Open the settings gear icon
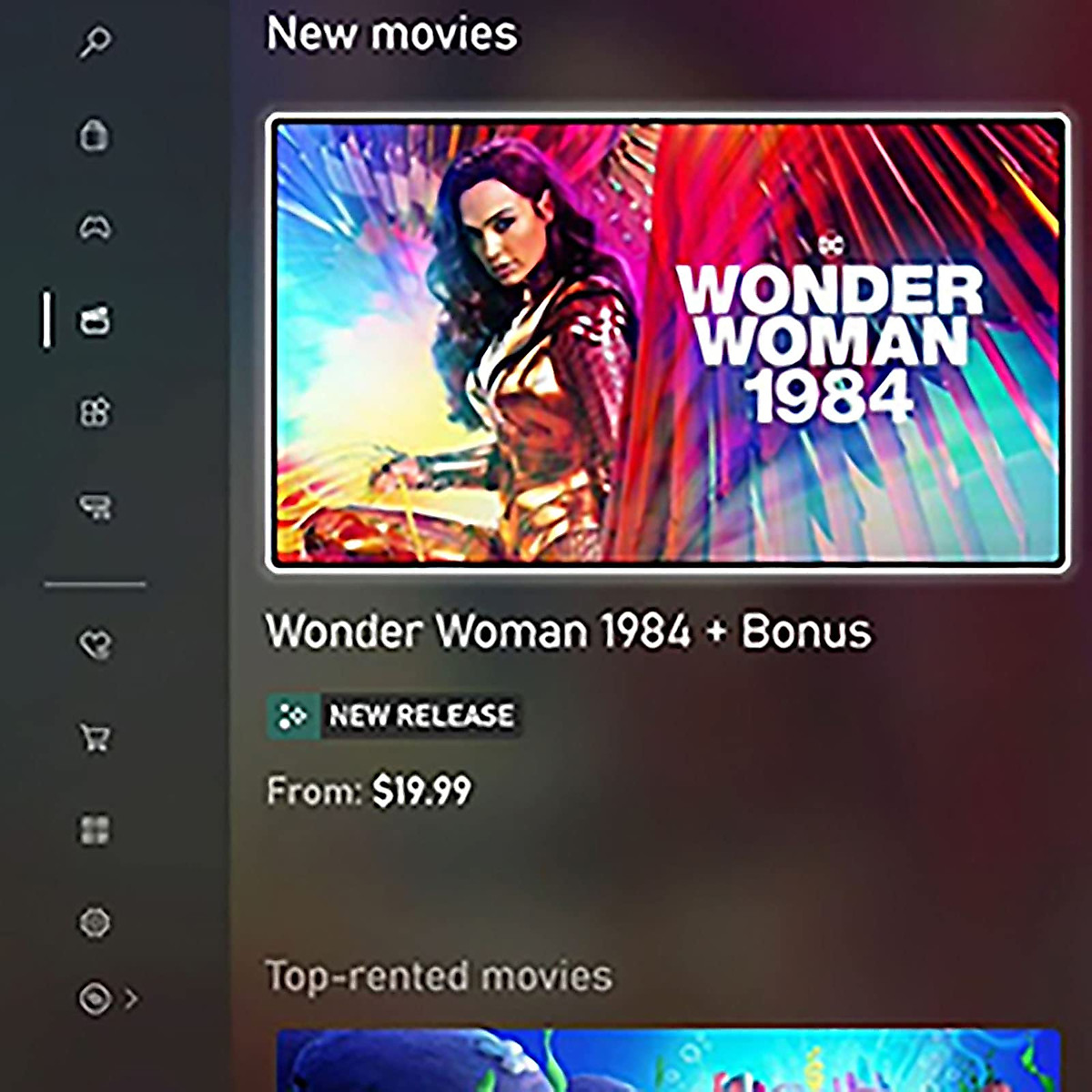Viewport: 1092px width, 1092px height. [x=95, y=923]
